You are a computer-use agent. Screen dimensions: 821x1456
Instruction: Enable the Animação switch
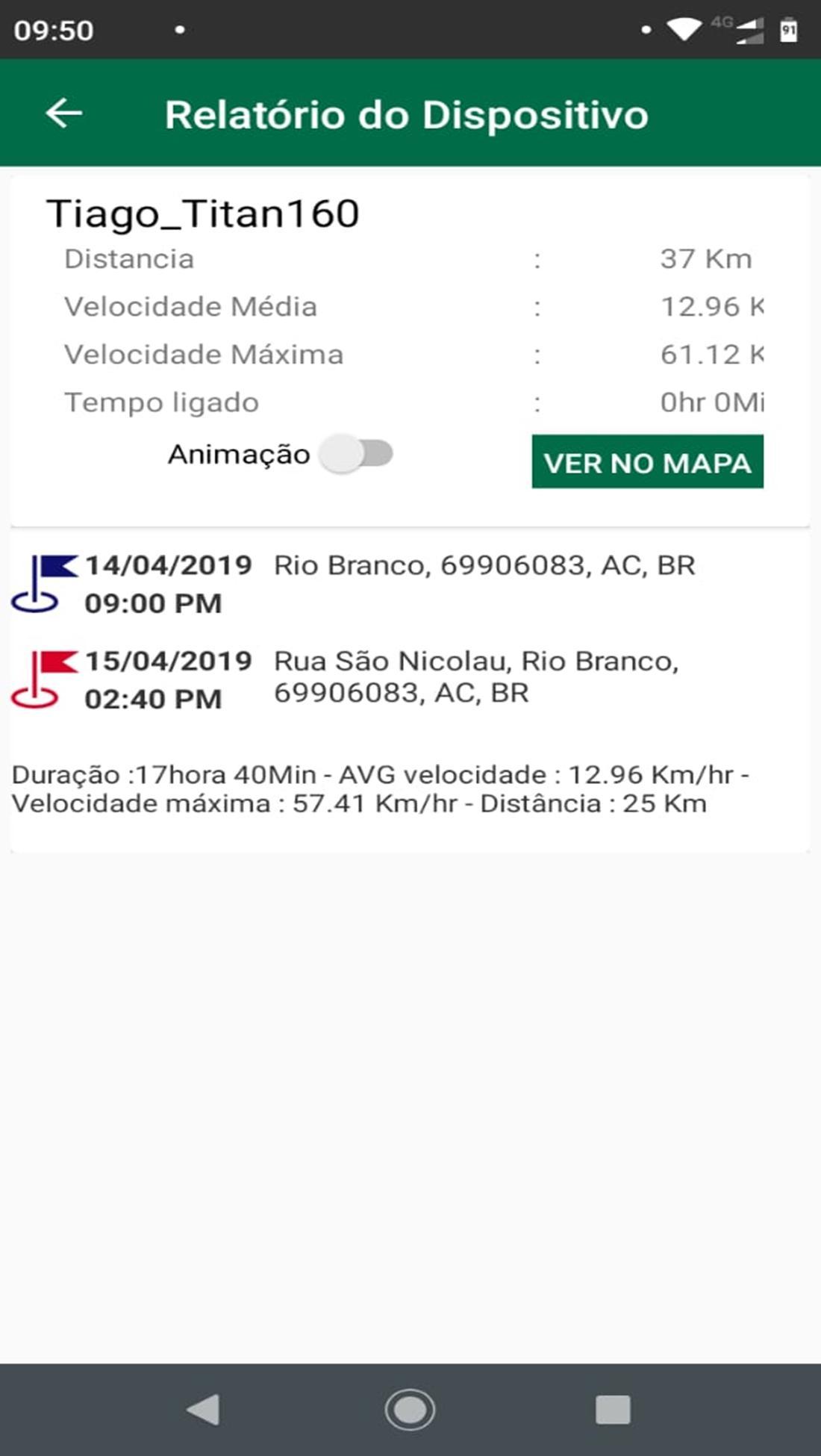356,453
